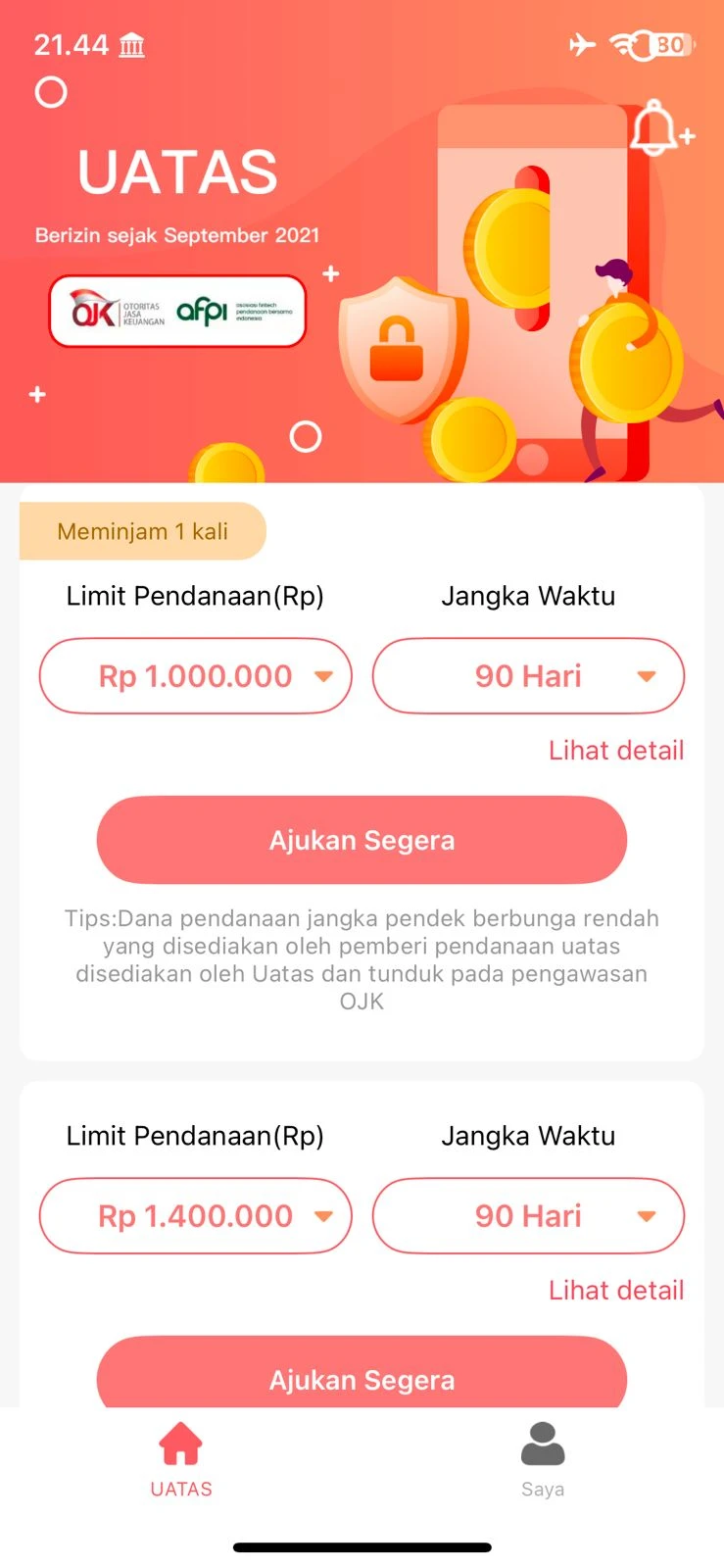The width and height of the screenshot is (724, 1568).
Task: Apply with Ajukan Segera for Rp 1.400.000
Action: [x=362, y=1372]
